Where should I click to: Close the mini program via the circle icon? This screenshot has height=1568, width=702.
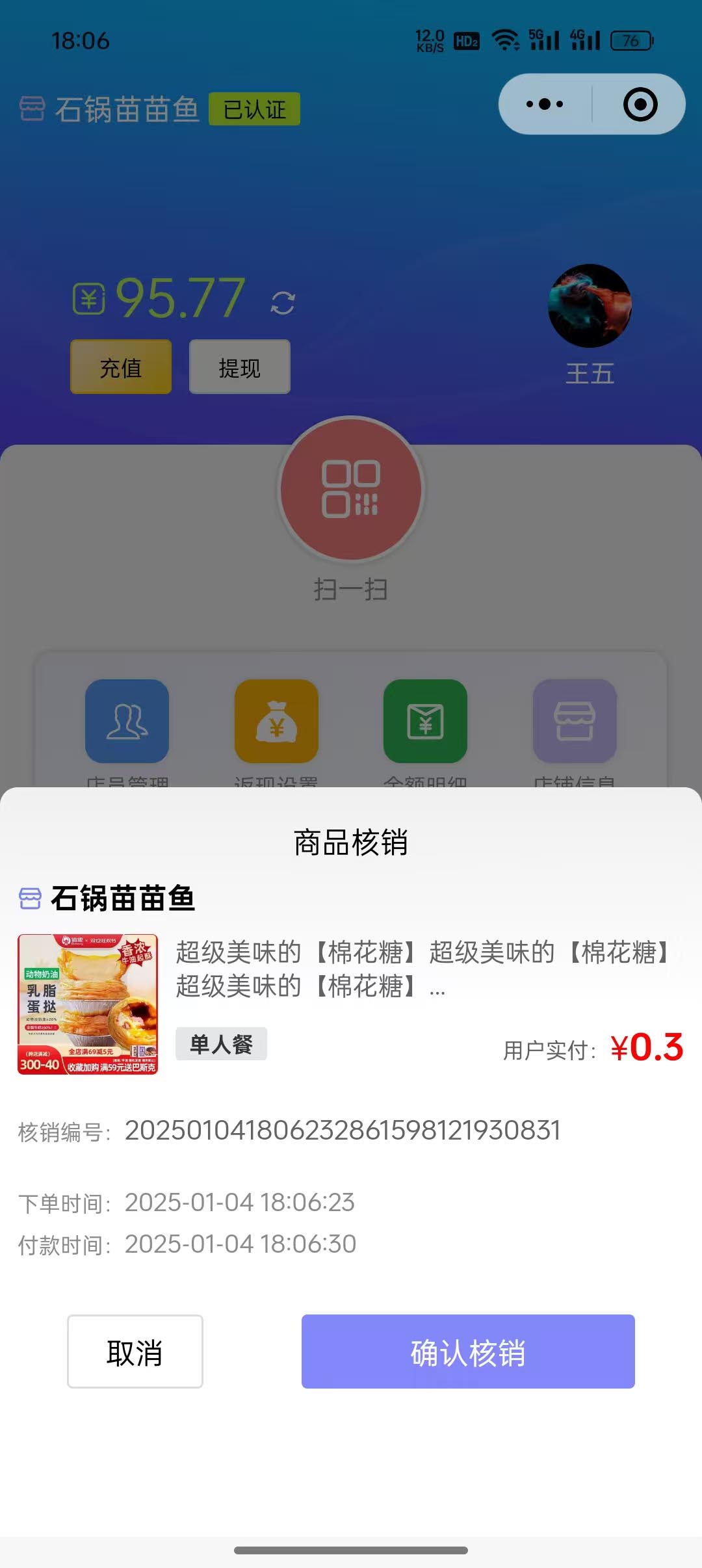click(x=640, y=104)
